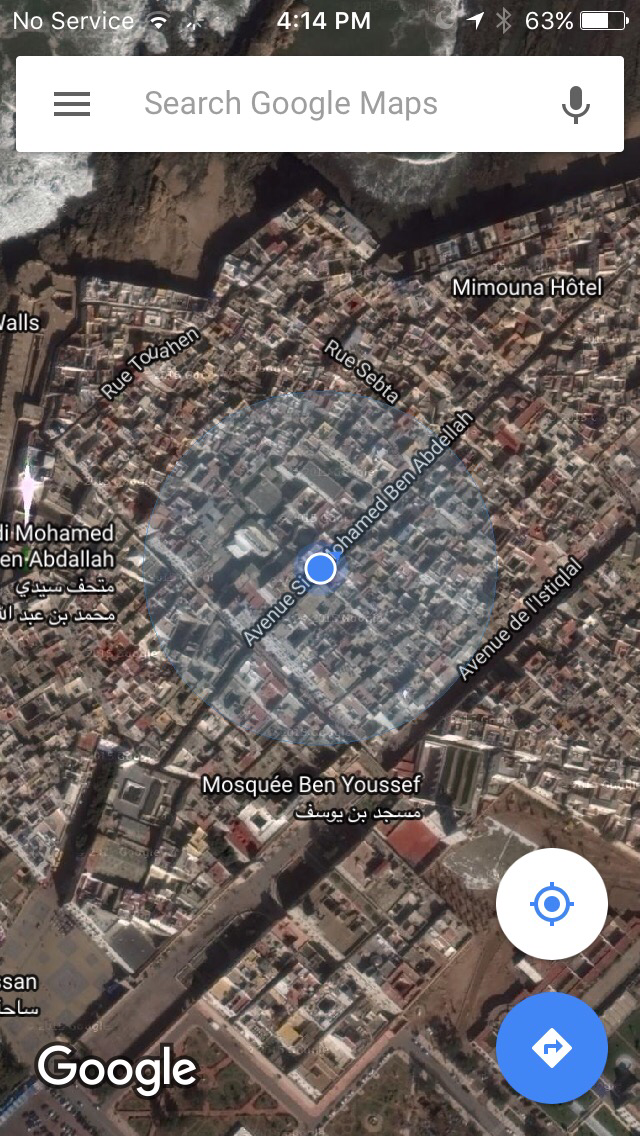Screen dimensions: 640x1136
Task: Select the Mimouna Hôtel place label
Action: [527, 288]
